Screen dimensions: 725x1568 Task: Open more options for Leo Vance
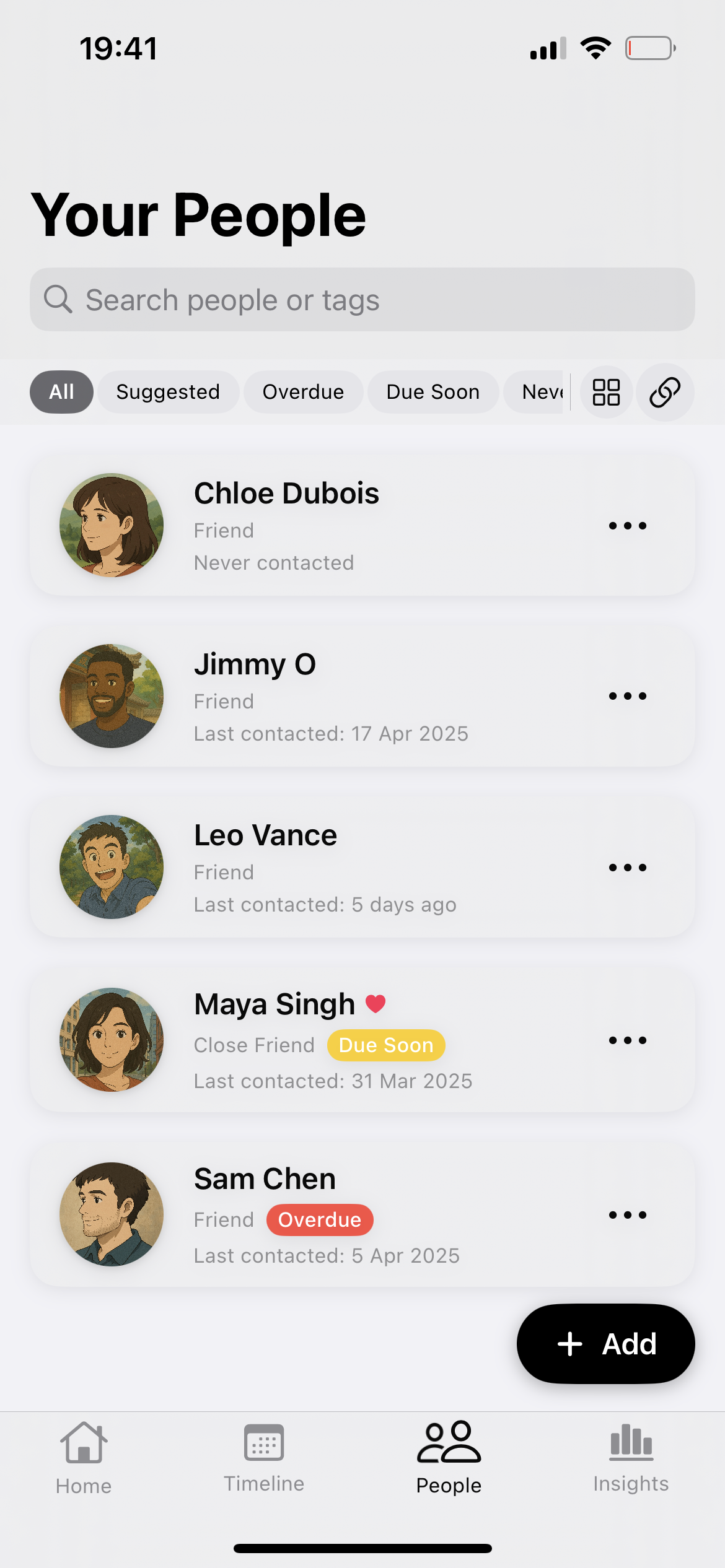tap(627, 867)
